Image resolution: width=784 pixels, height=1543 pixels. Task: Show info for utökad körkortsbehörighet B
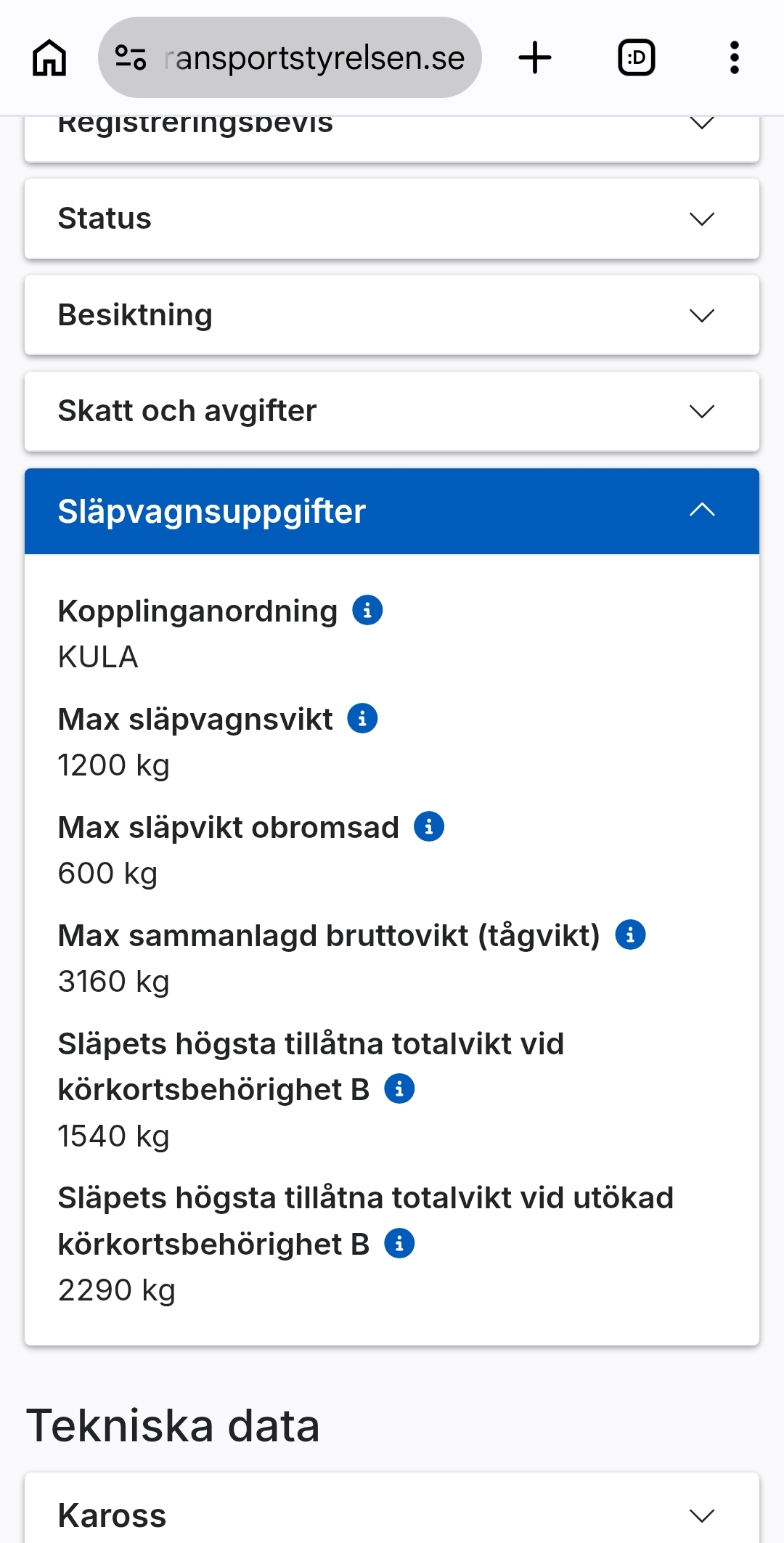pos(399,1243)
